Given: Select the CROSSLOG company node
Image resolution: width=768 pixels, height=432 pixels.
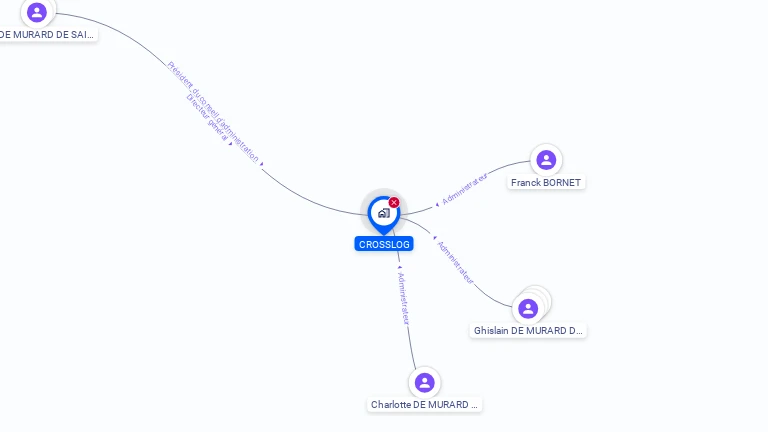Looking at the screenshot, I should coord(383,213).
